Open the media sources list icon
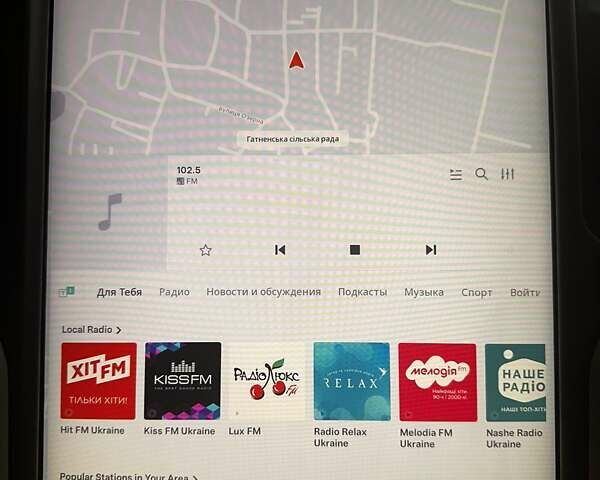Screen dimensions: 600x480 pos(456,174)
